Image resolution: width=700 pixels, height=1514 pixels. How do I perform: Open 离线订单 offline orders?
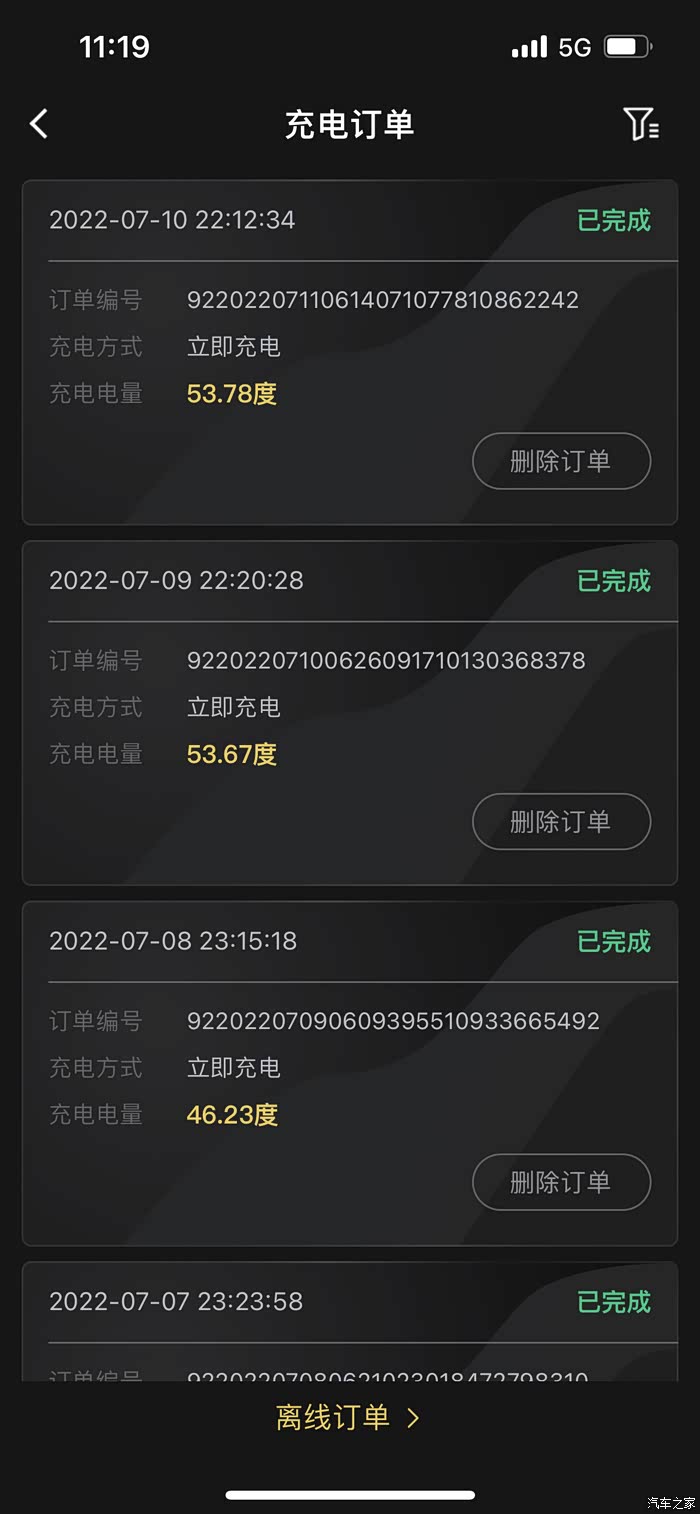tap(348, 1417)
